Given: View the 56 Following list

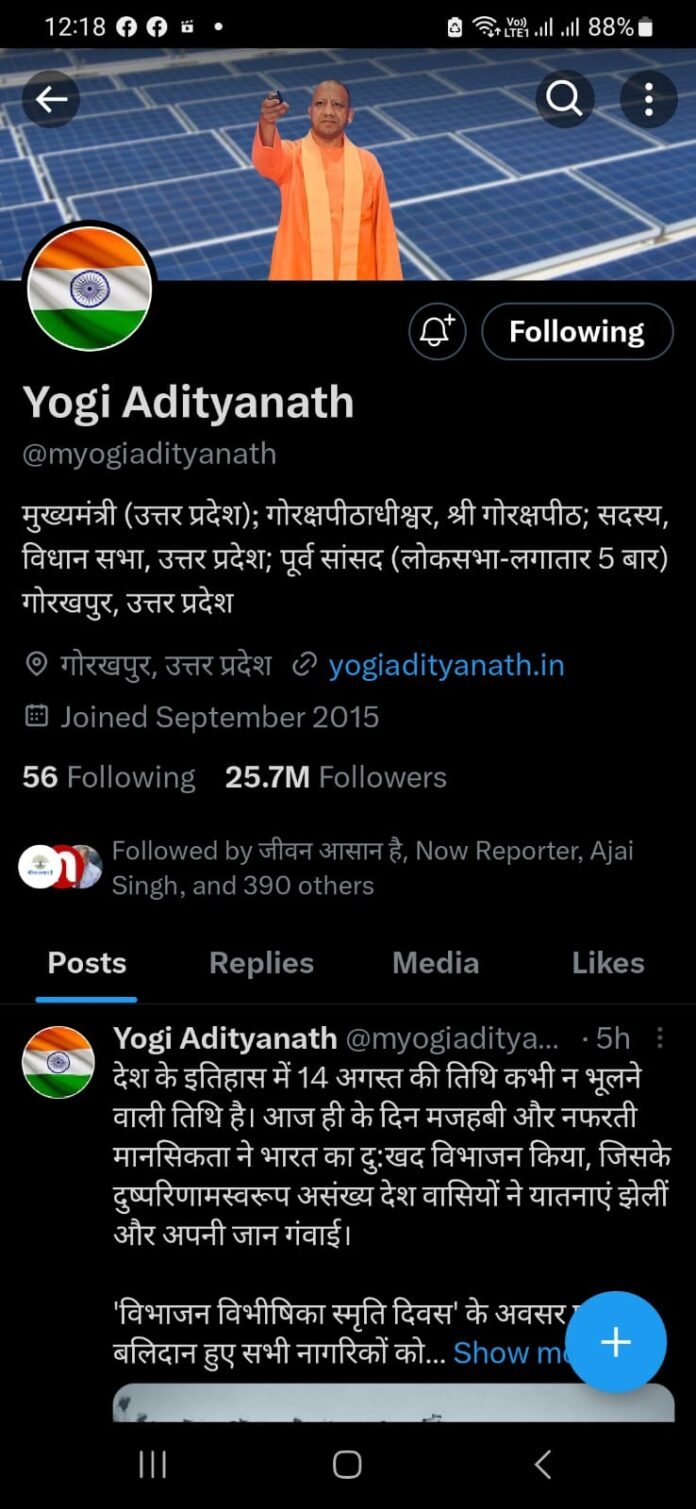Looking at the screenshot, I should point(108,777).
